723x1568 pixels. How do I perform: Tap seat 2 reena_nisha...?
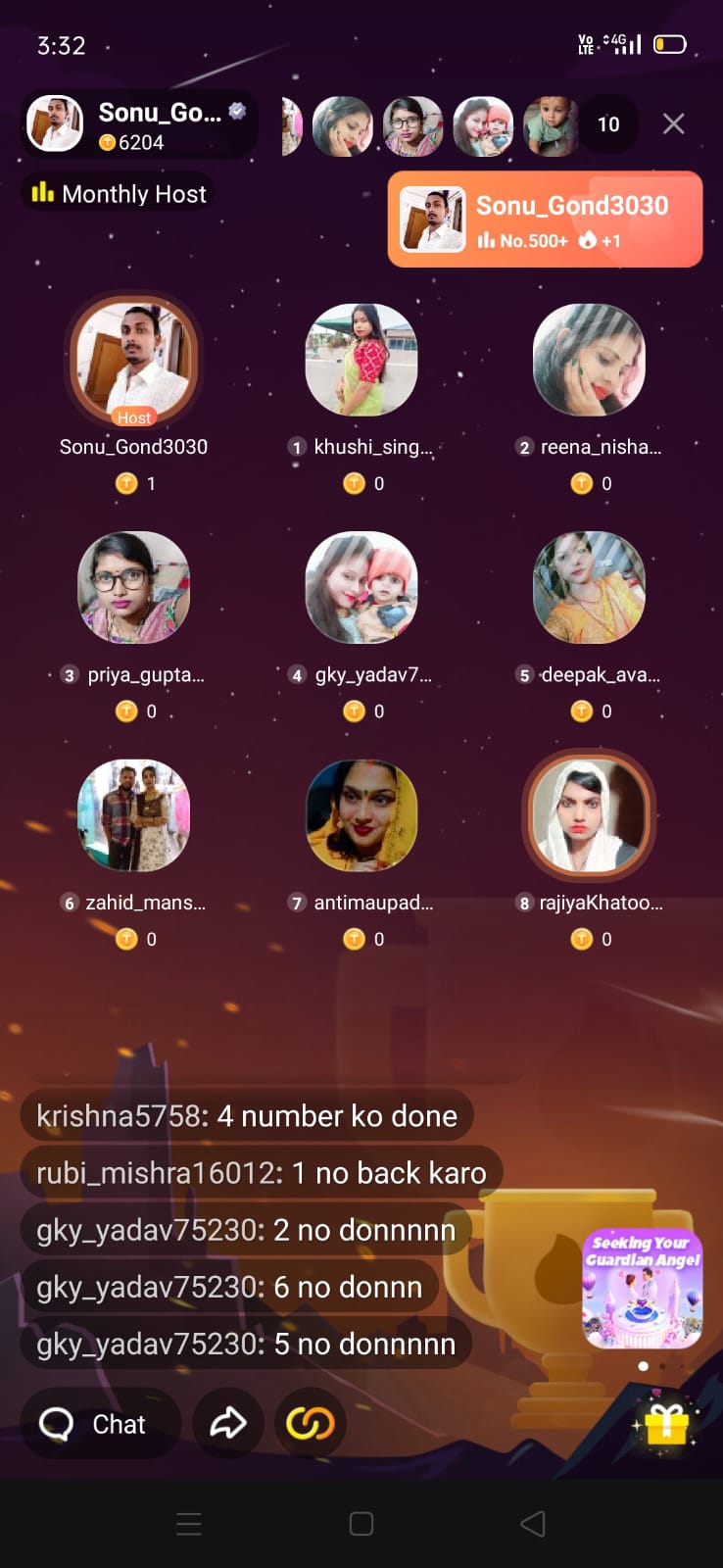[589, 360]
